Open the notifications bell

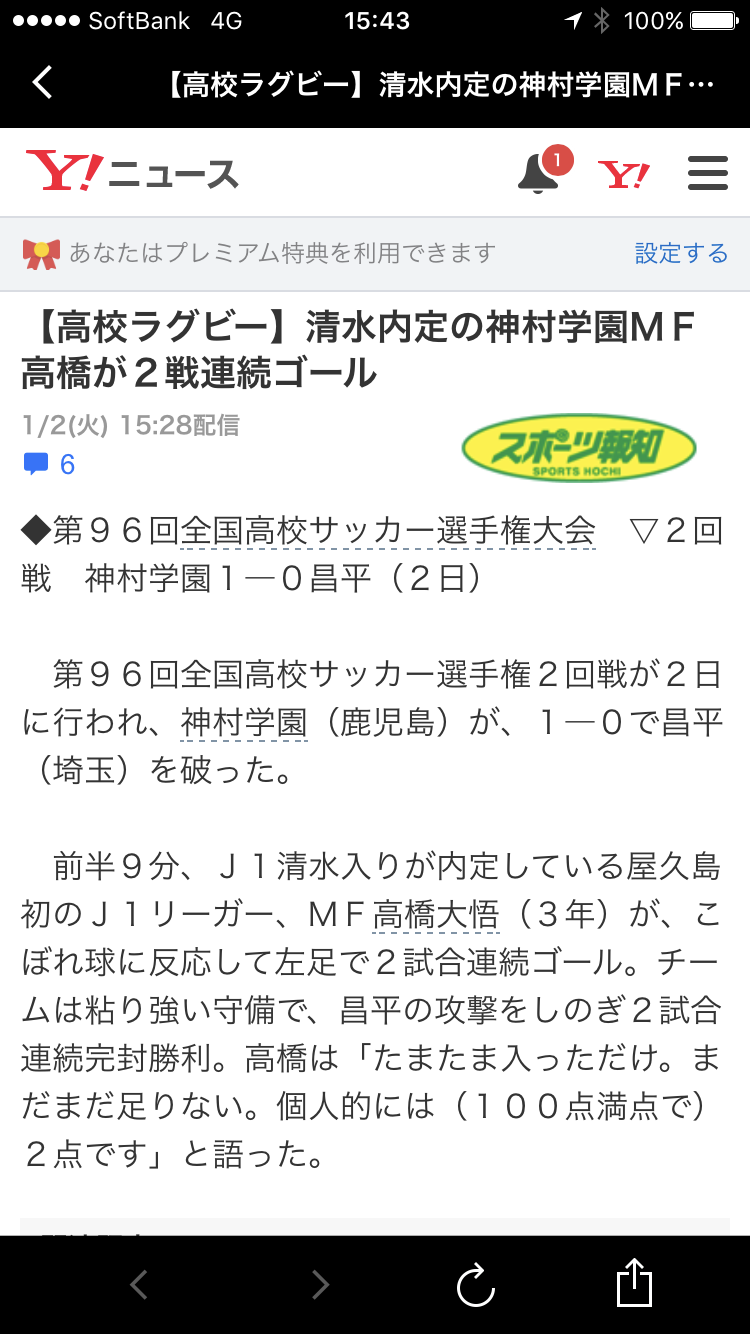pos(540,172)
